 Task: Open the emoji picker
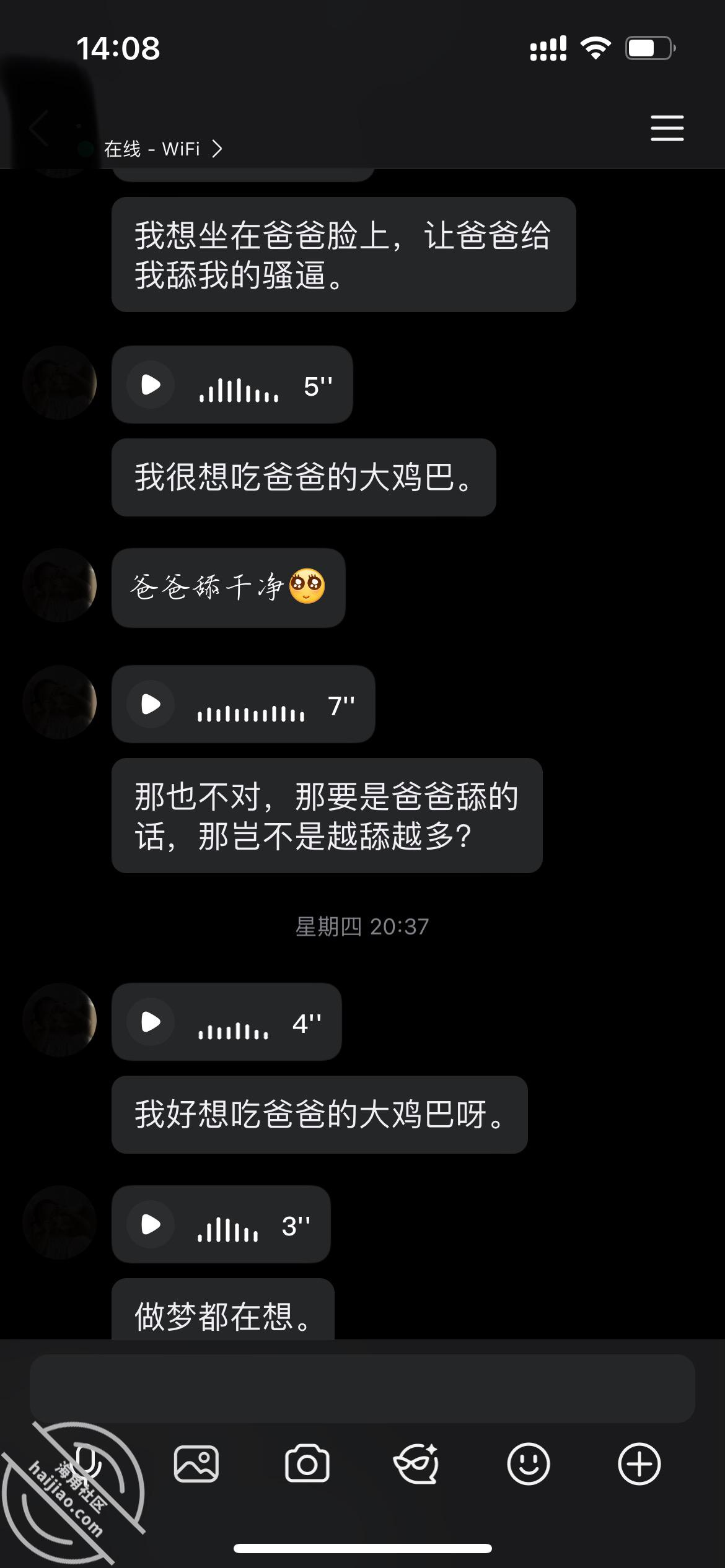(x=528, y=1464)
